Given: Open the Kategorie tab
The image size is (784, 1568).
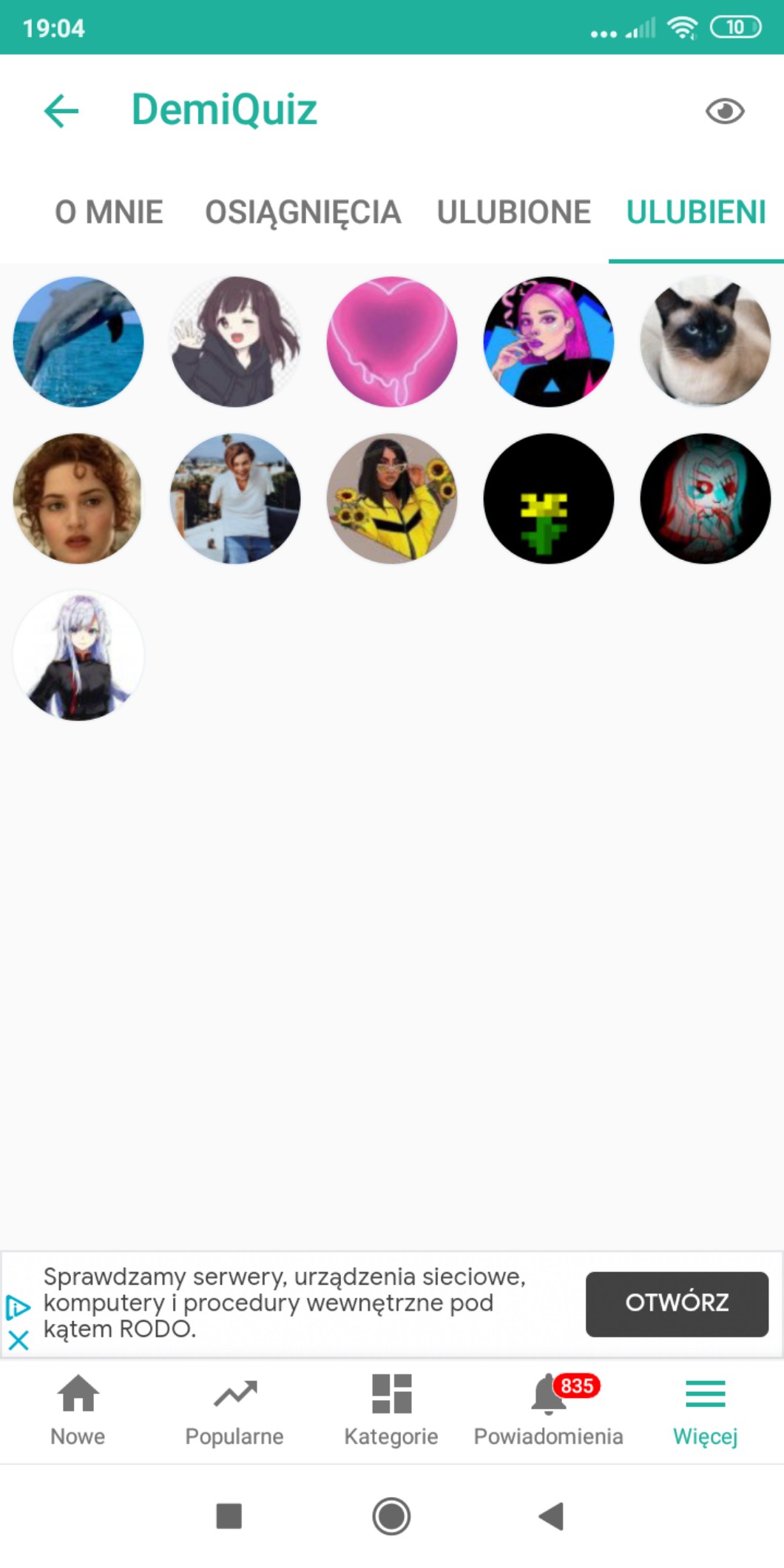Looking at the screenshot, I should pyautogui.click(x=391, y=1410).
